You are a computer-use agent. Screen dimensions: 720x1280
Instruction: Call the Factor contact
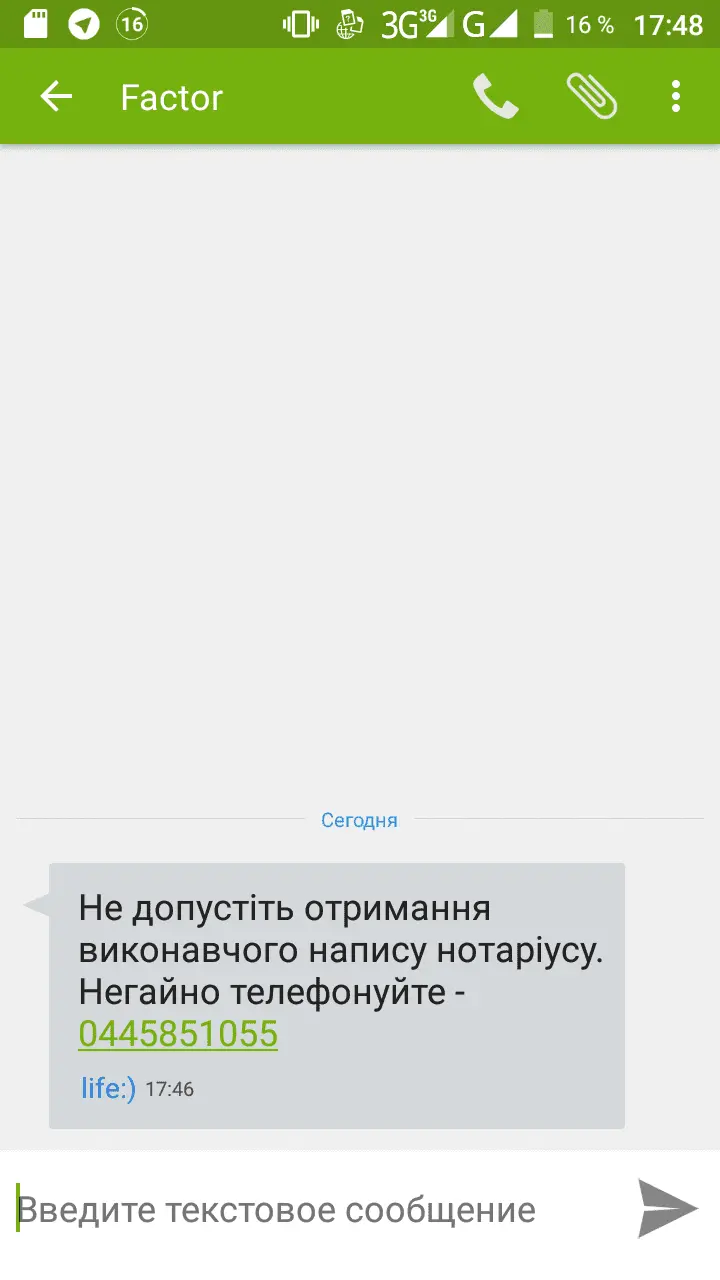[495, 97]
